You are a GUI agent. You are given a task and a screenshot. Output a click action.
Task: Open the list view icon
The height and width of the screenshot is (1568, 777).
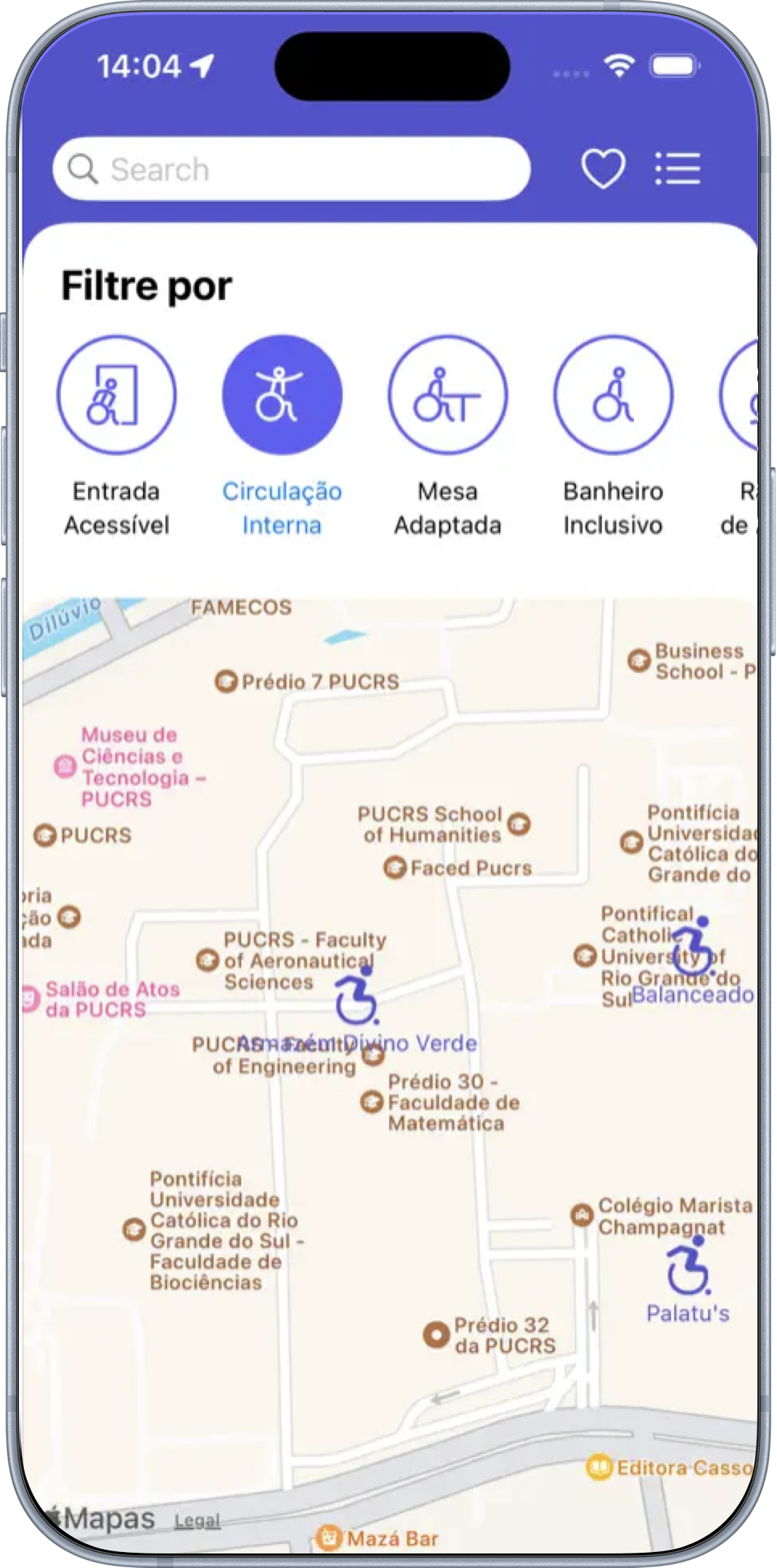point(678,168)
